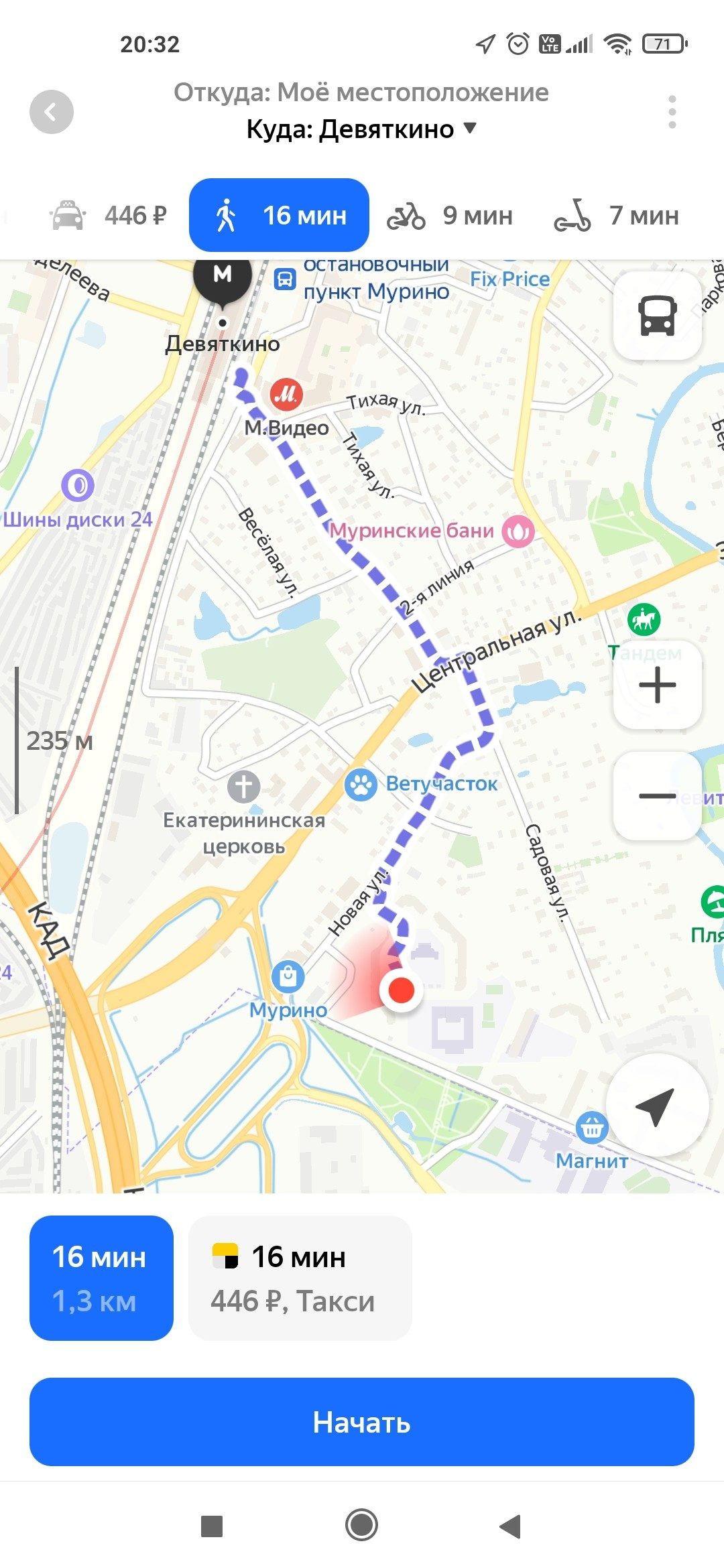Tap the М.Видео store marker

(x=286, y=395)
